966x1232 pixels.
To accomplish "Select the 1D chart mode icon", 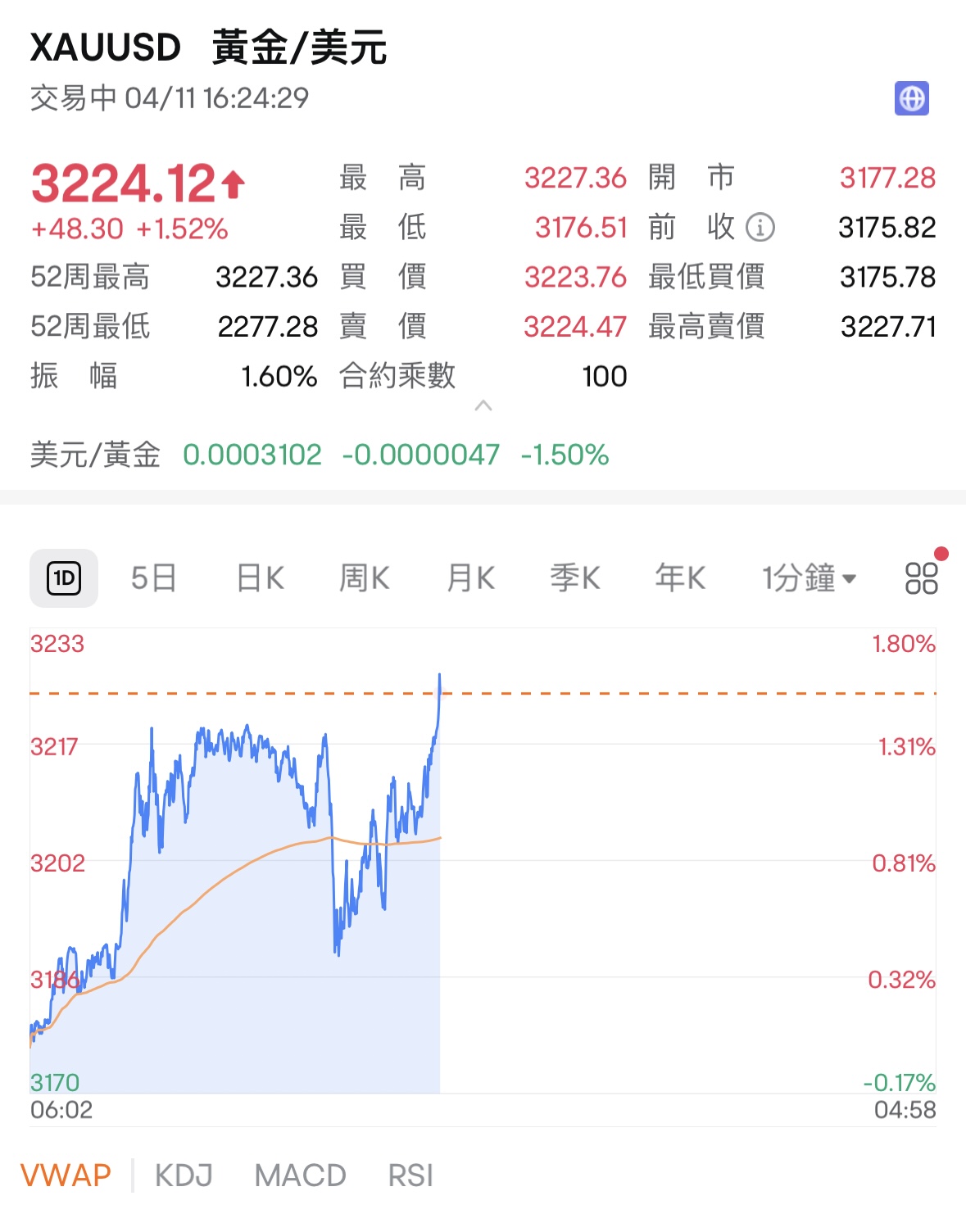I will point(64,577).
